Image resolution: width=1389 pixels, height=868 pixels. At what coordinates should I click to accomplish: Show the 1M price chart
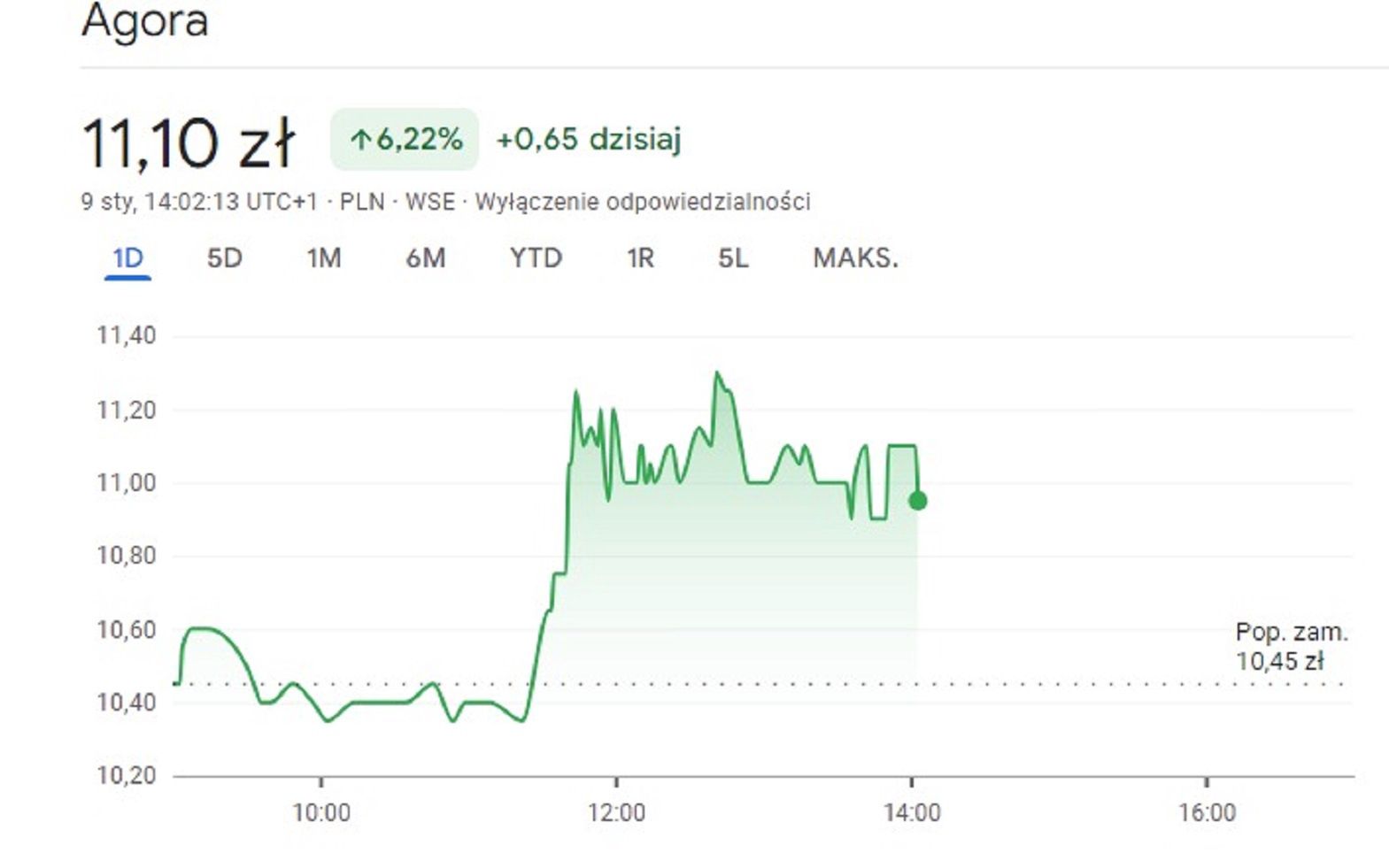pyautogui.click(x=323, y=258)
